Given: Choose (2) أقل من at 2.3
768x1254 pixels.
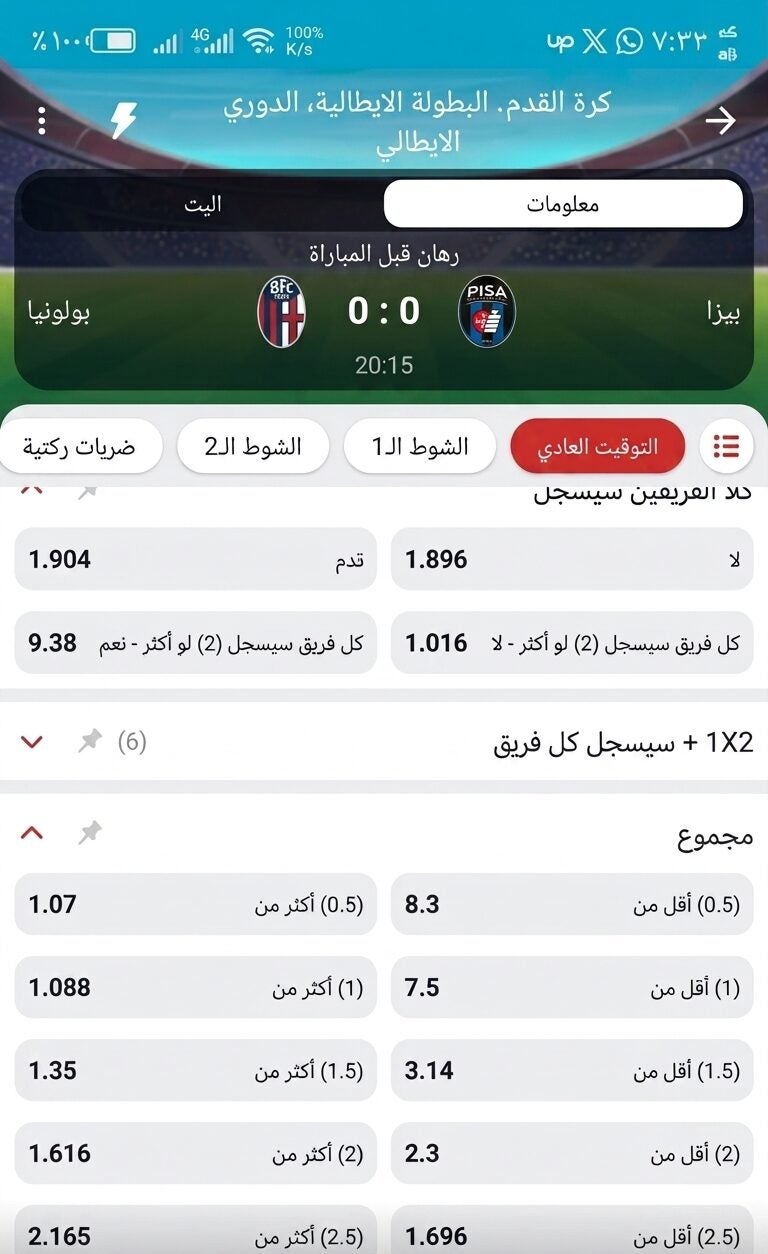Looking at the screenshot, I should 572,1154.
